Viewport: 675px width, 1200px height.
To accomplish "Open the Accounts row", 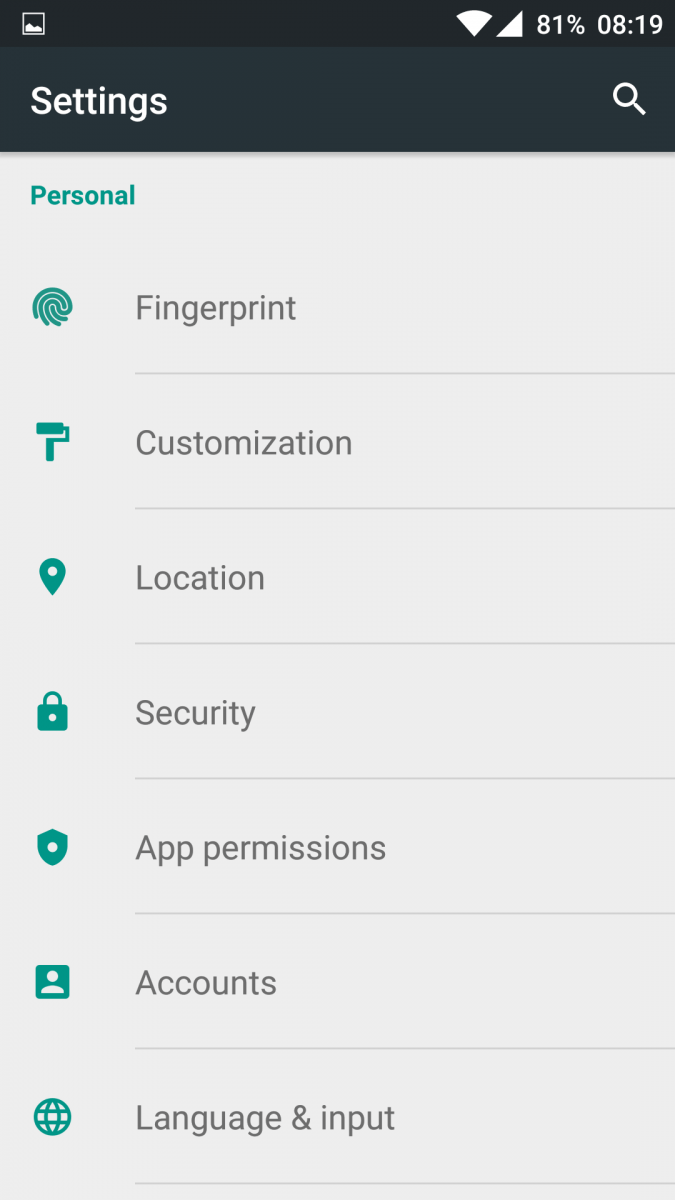I will (x=337, y=982).
